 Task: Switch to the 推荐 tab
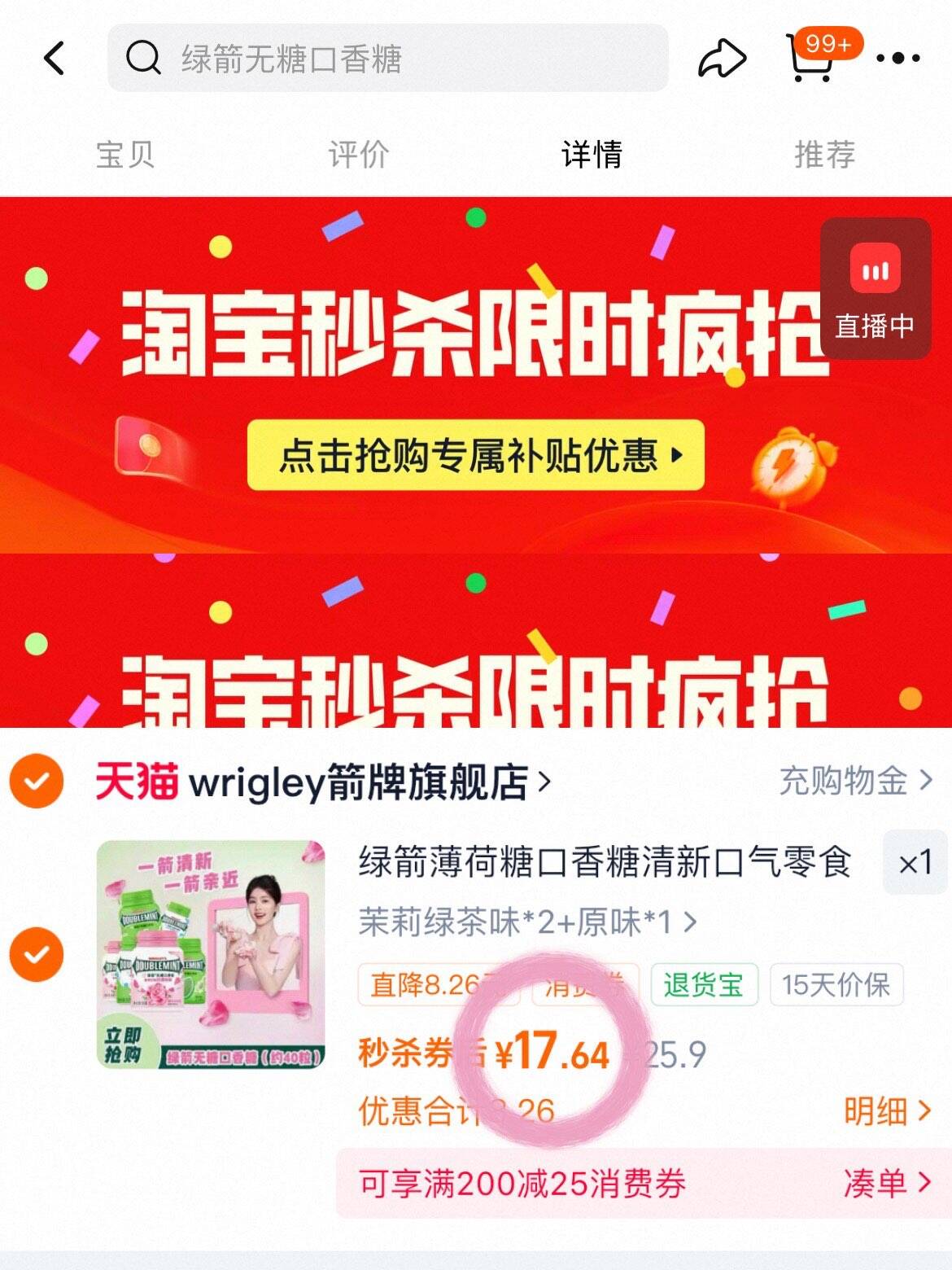pyautogui.click(x=824, y=154)
